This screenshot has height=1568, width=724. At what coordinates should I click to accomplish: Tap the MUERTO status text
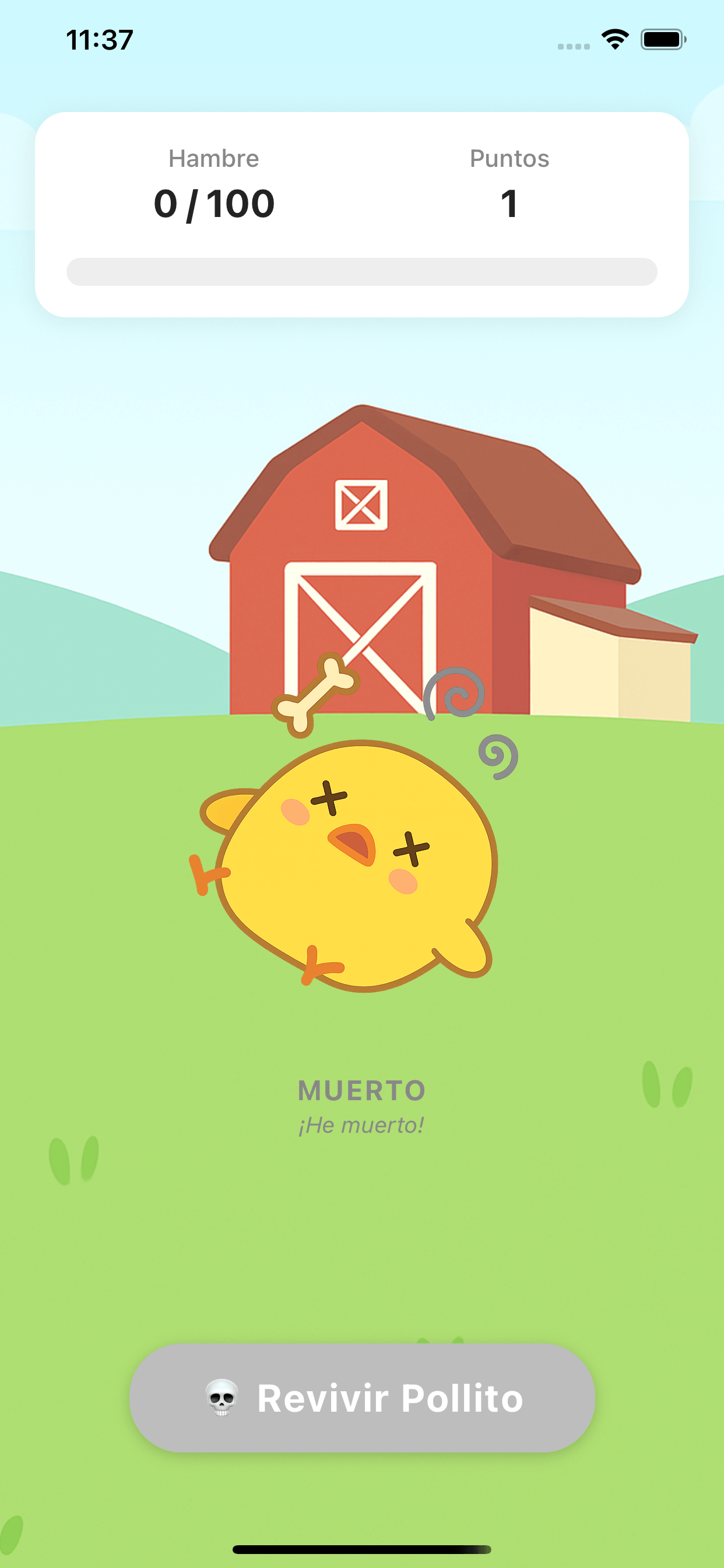pos(362,1089)
